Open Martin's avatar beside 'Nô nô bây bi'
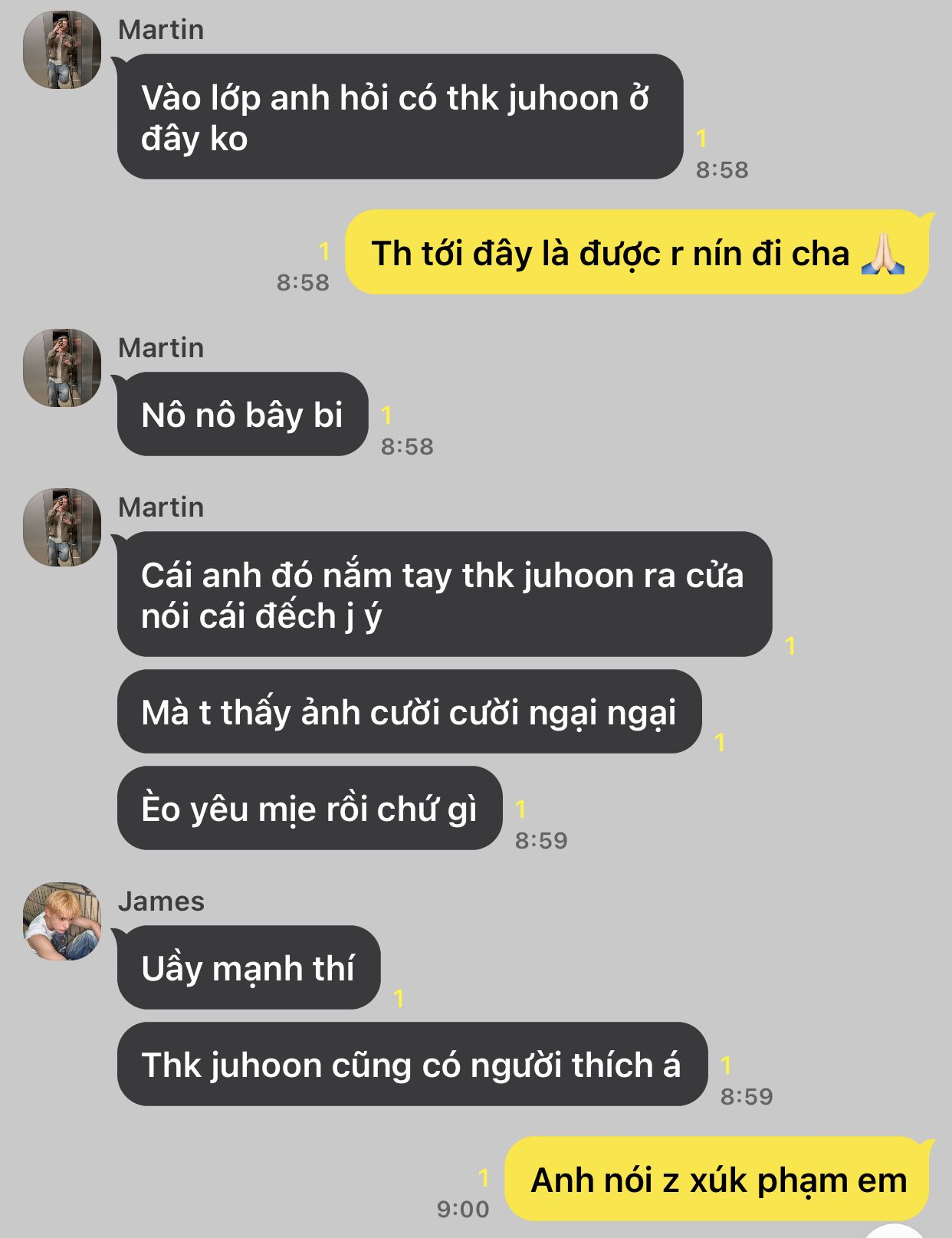952x1238 pixels. pyautogui.click(x=61, y=368)
